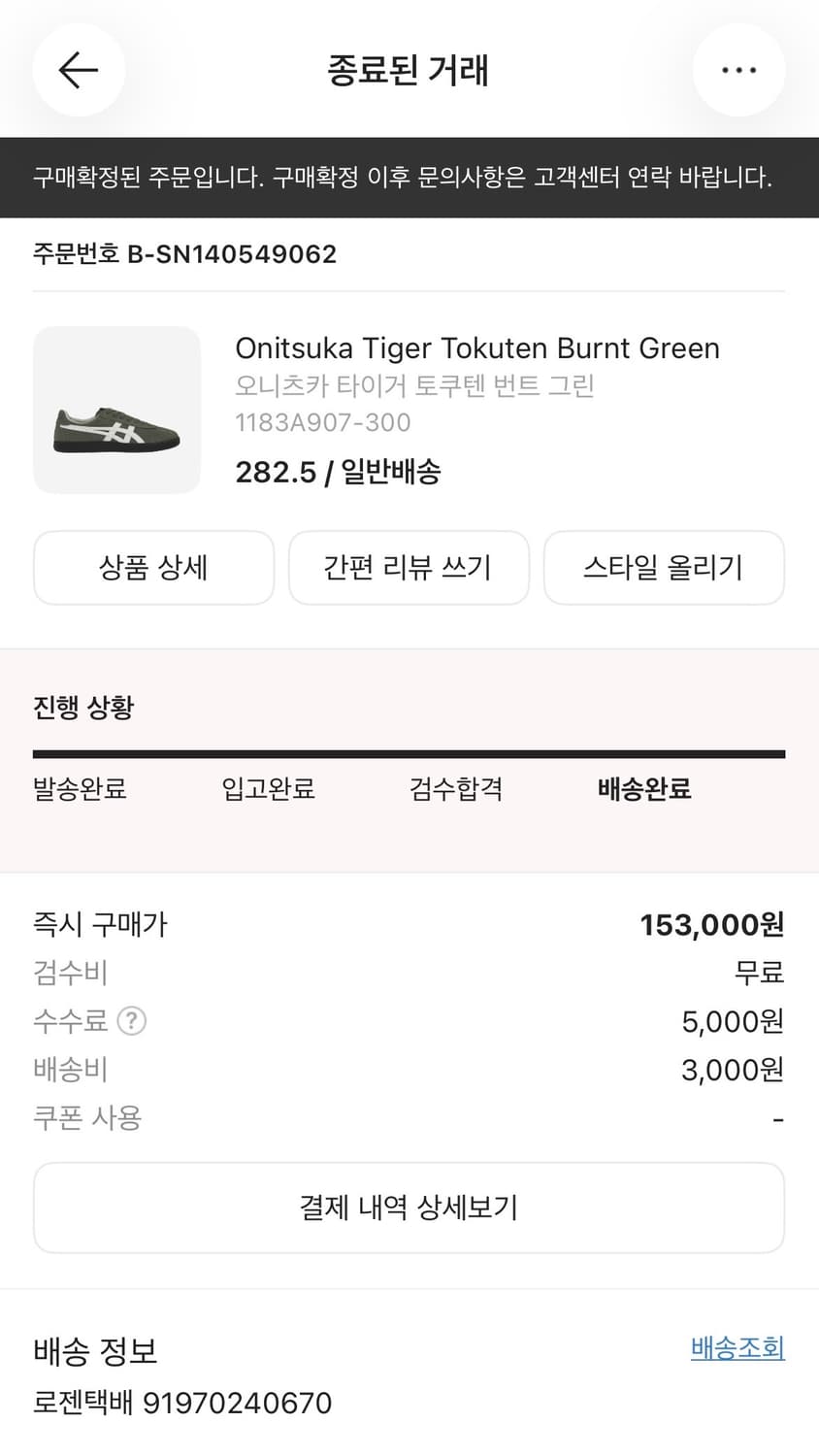Select the 배송완료 progress step
819x1456 pixels.
(x=644, y=789)
